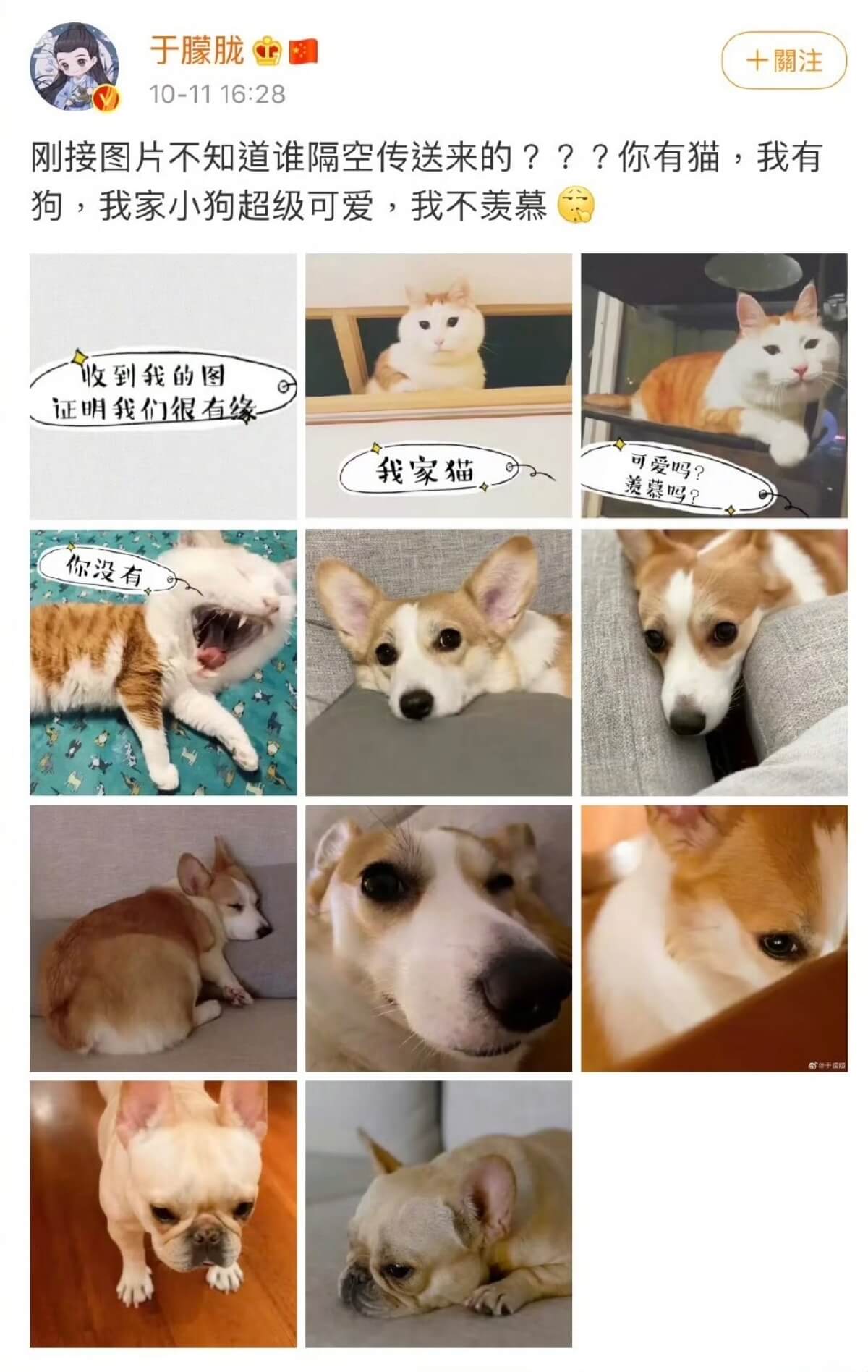
Task: View the close-up corgi nose photo
Action: 438,938
